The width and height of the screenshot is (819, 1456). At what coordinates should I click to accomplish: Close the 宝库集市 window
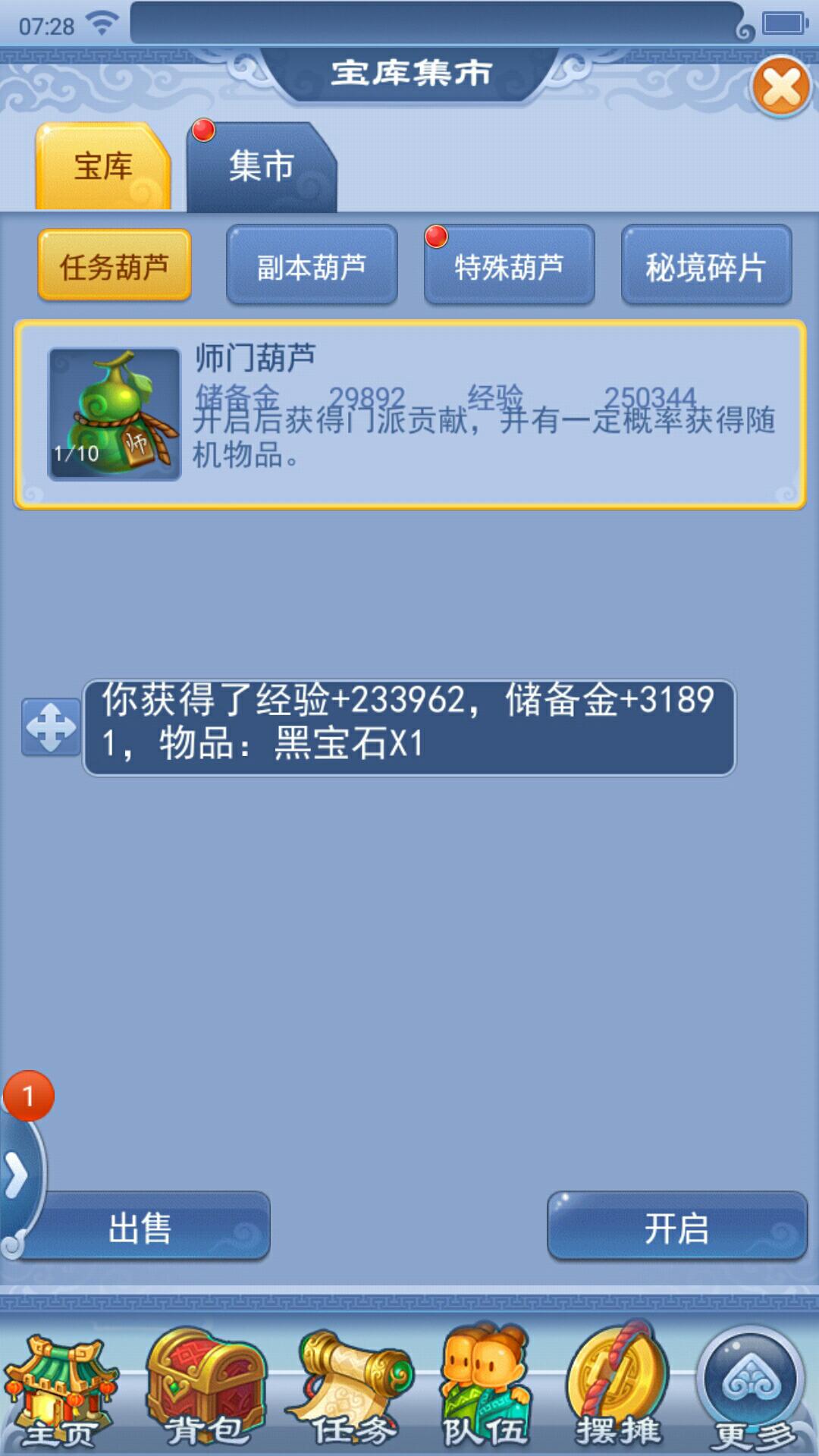point(781,87)
